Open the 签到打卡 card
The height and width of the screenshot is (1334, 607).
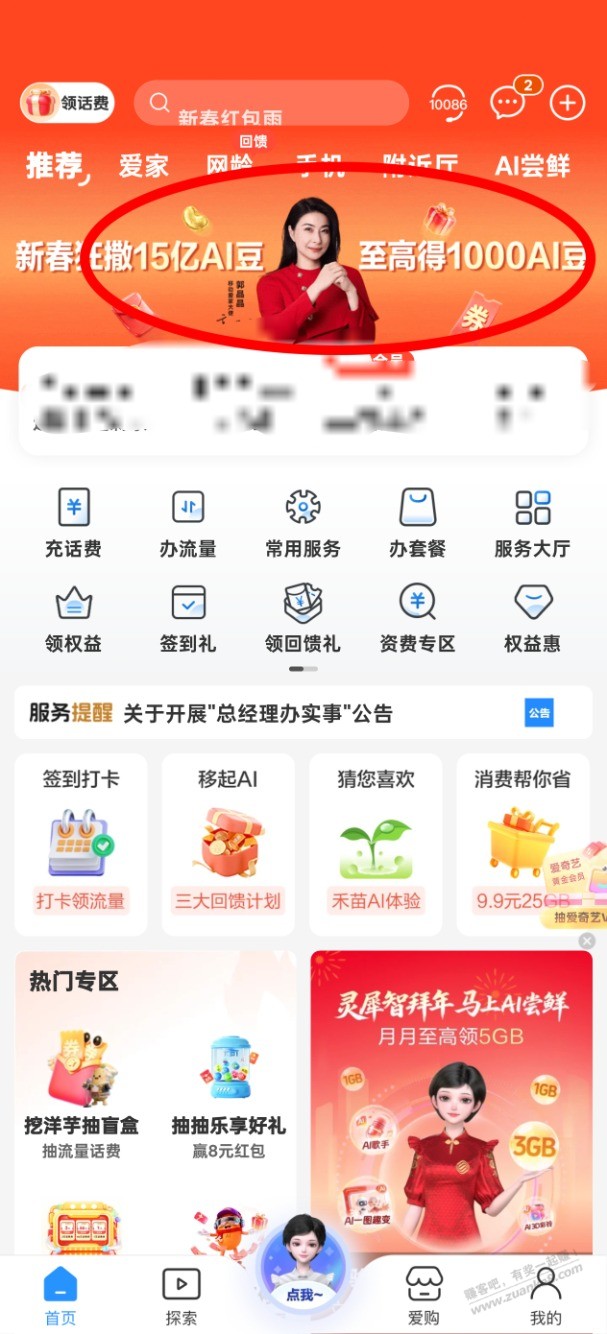click(x=81, y=843)
